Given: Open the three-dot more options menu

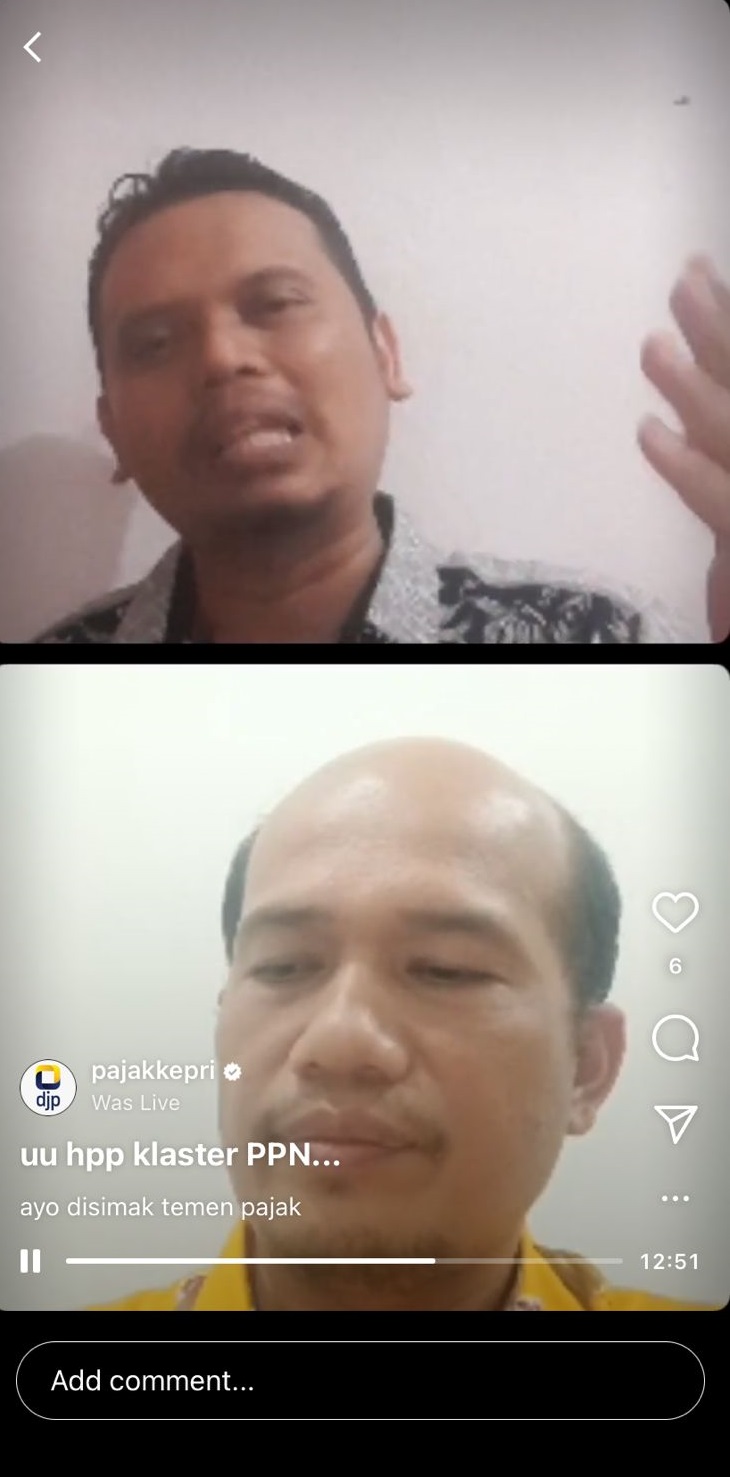Looking at the screenshot, I should coord(675,1198).
